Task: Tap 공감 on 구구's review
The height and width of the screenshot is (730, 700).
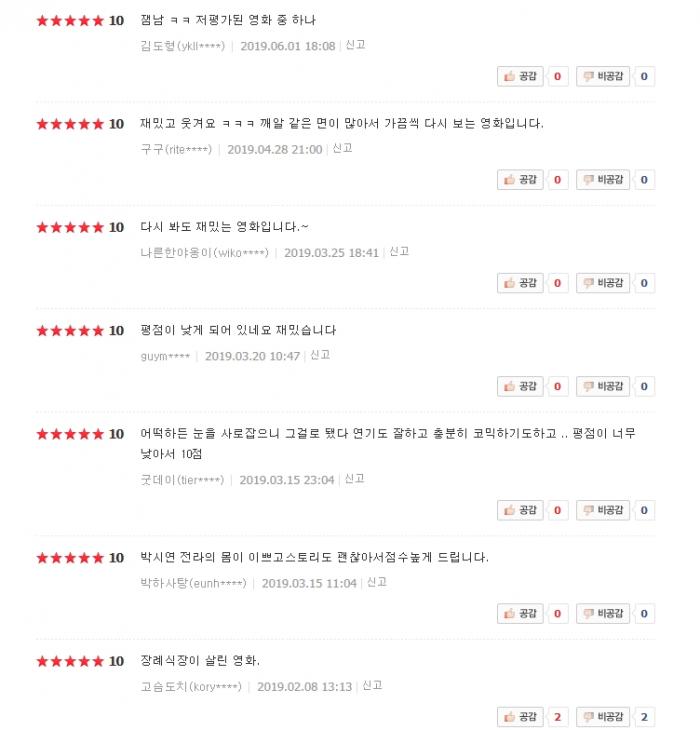Action: click(520, 180)
